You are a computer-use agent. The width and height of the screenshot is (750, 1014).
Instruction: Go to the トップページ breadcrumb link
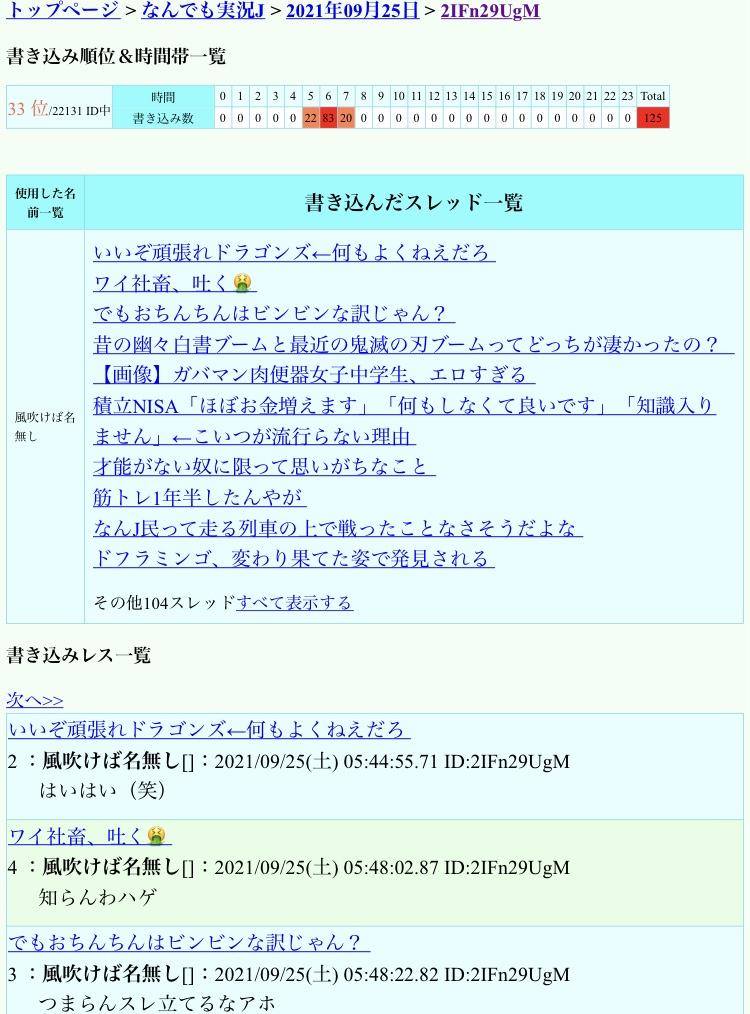pos(62,11)
